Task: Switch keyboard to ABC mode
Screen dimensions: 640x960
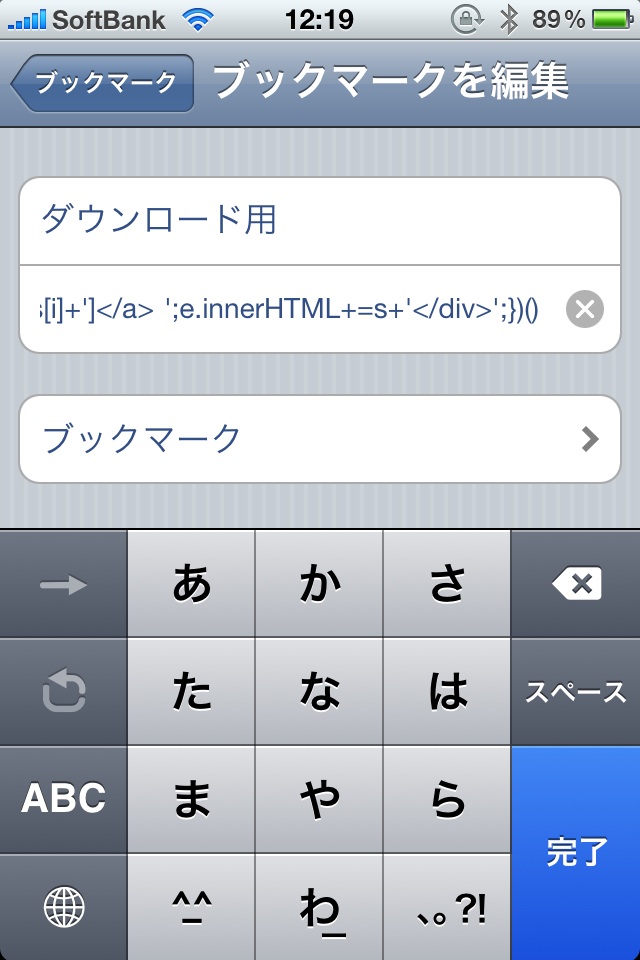Action: point(64,798)
